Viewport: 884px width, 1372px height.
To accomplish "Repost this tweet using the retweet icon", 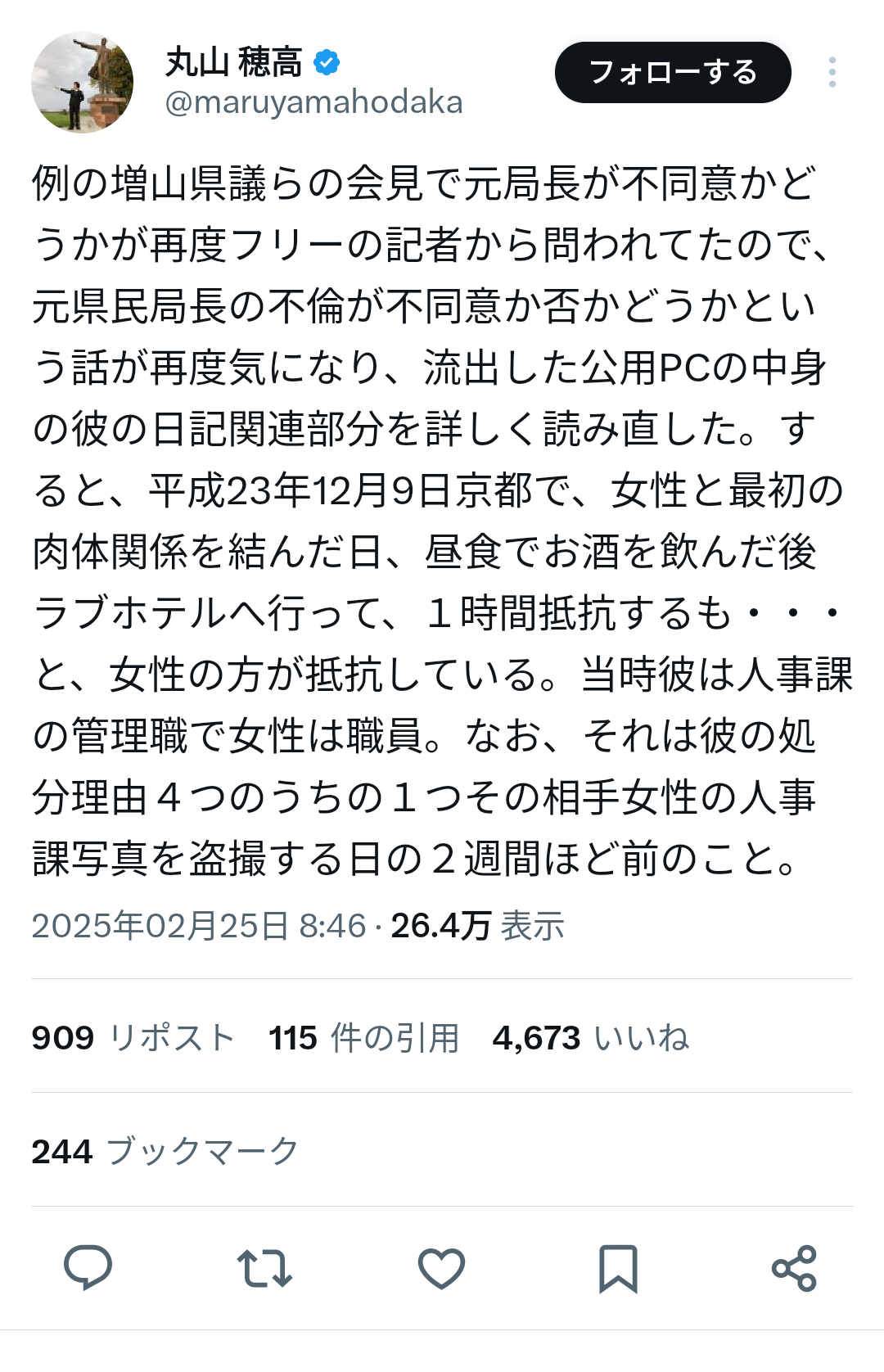I will point(264,1268).
